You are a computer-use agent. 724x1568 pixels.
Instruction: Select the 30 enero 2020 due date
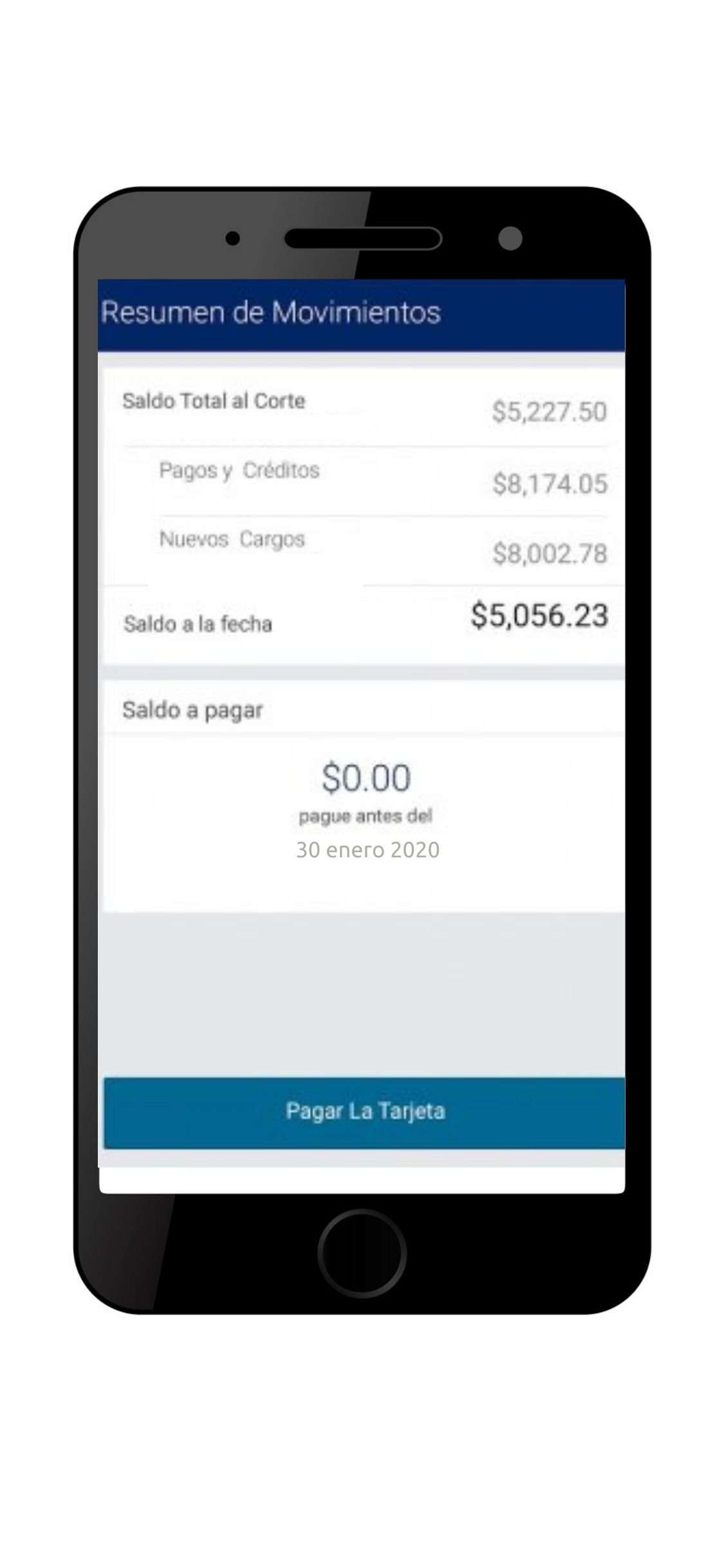point(368,850)
